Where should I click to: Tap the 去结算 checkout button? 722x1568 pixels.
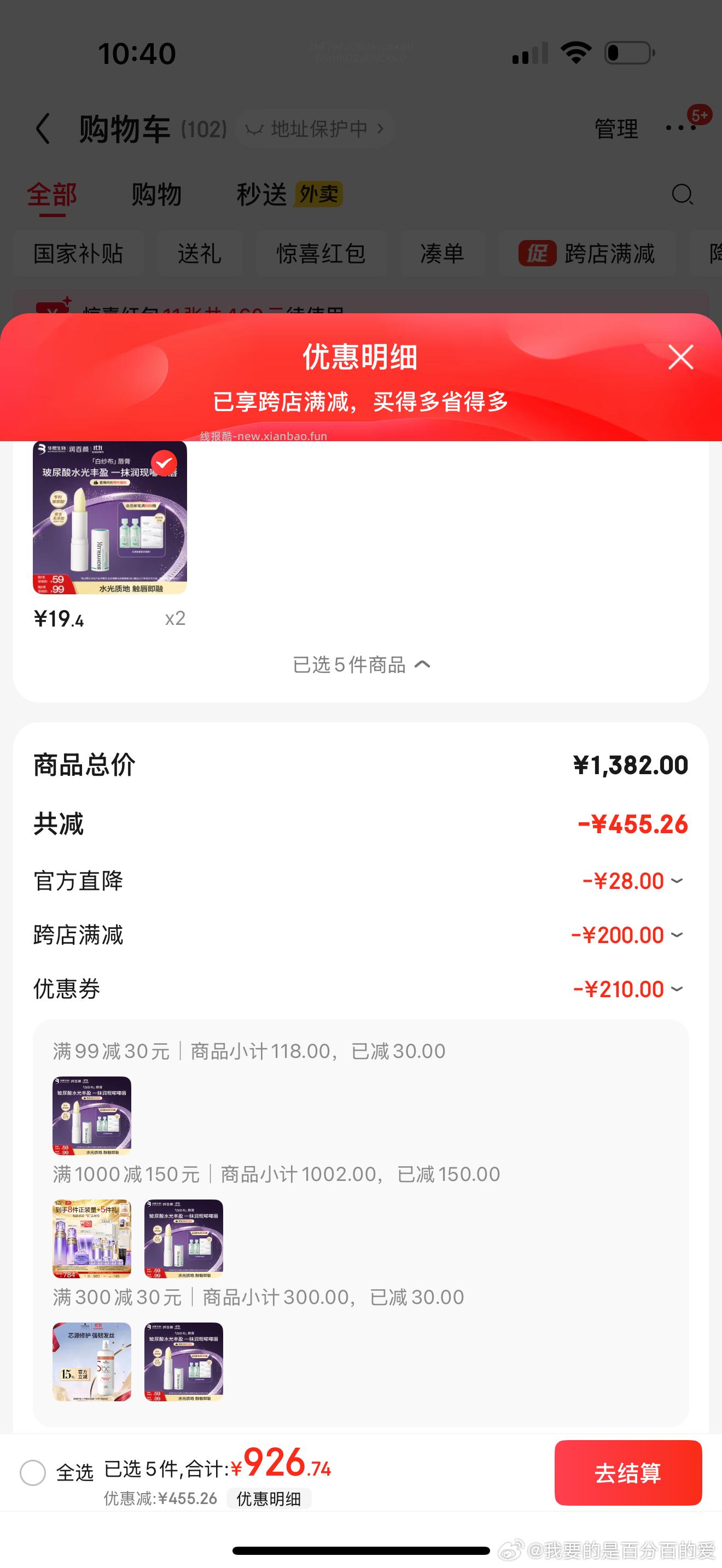(628, 1472)
